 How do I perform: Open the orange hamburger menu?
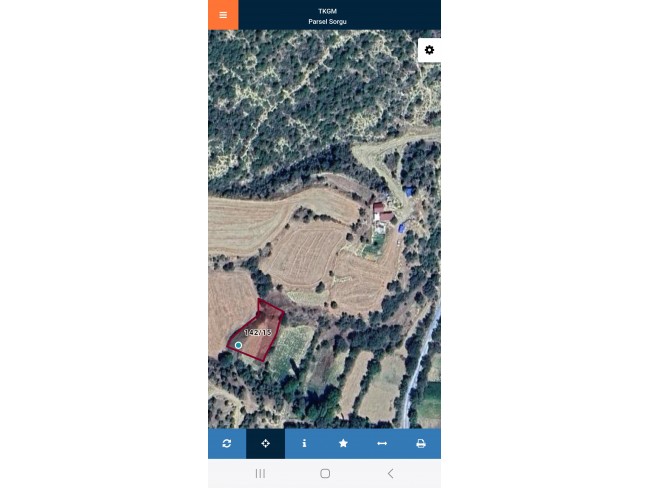pos(223,15)
